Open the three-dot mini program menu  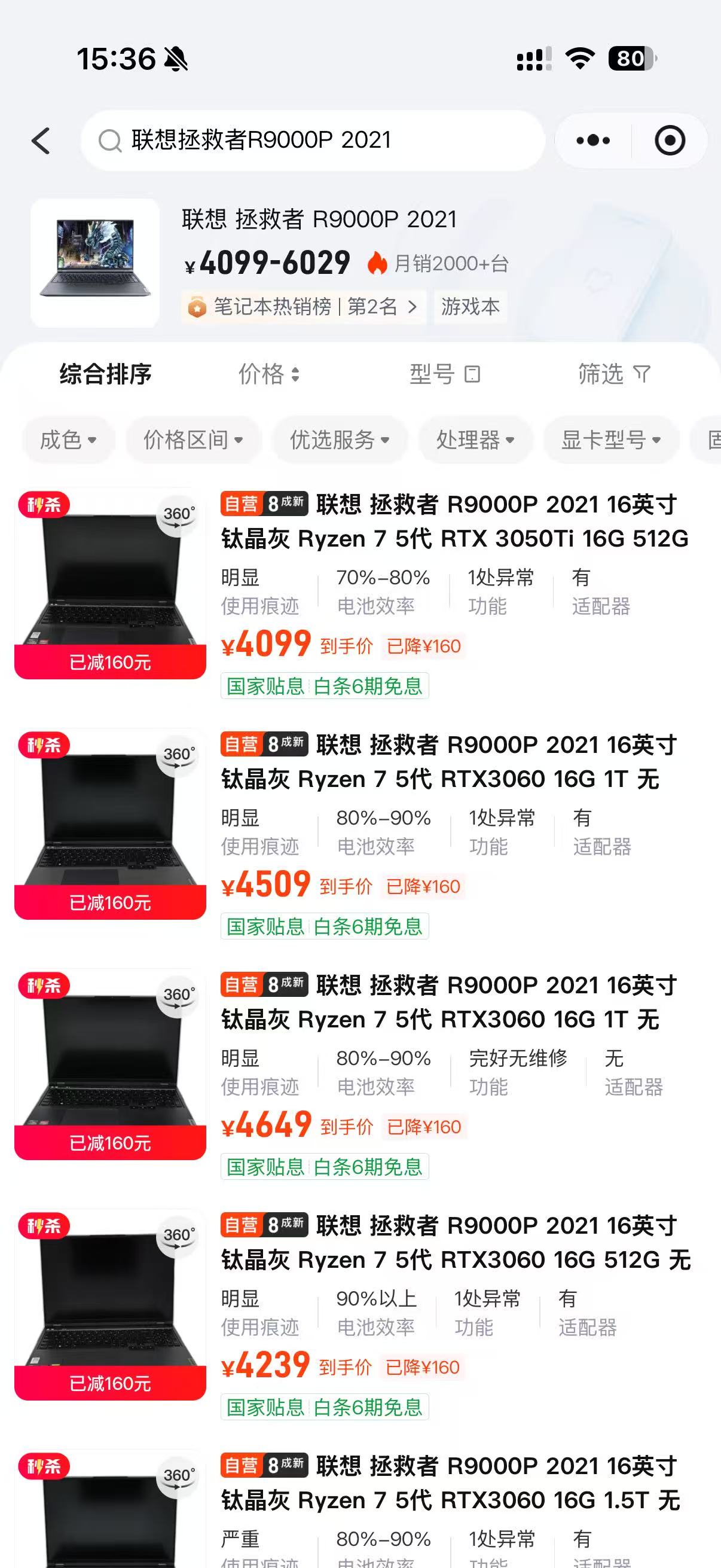(x=593, y=141)
